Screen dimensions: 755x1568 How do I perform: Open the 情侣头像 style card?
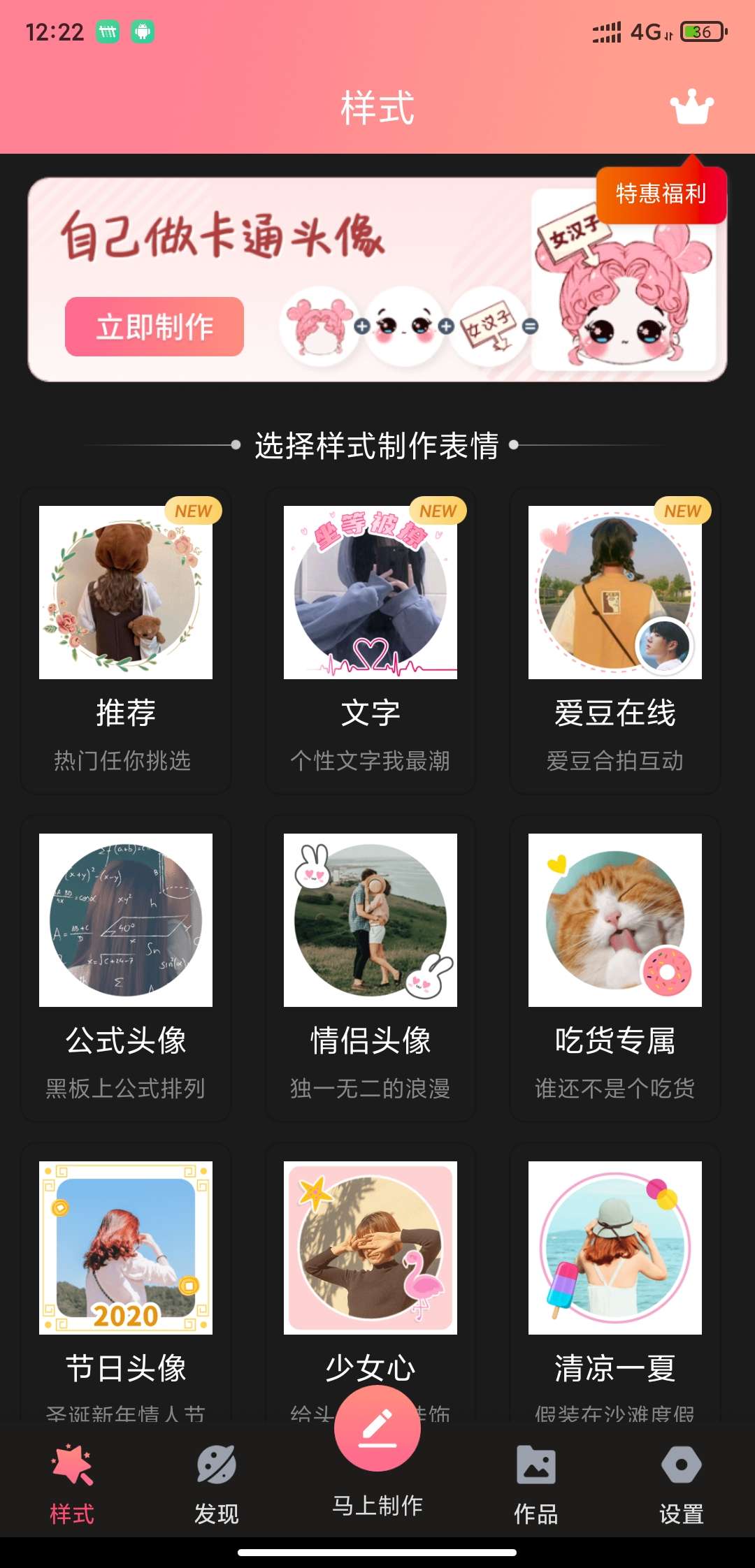[x=371, y=968]
